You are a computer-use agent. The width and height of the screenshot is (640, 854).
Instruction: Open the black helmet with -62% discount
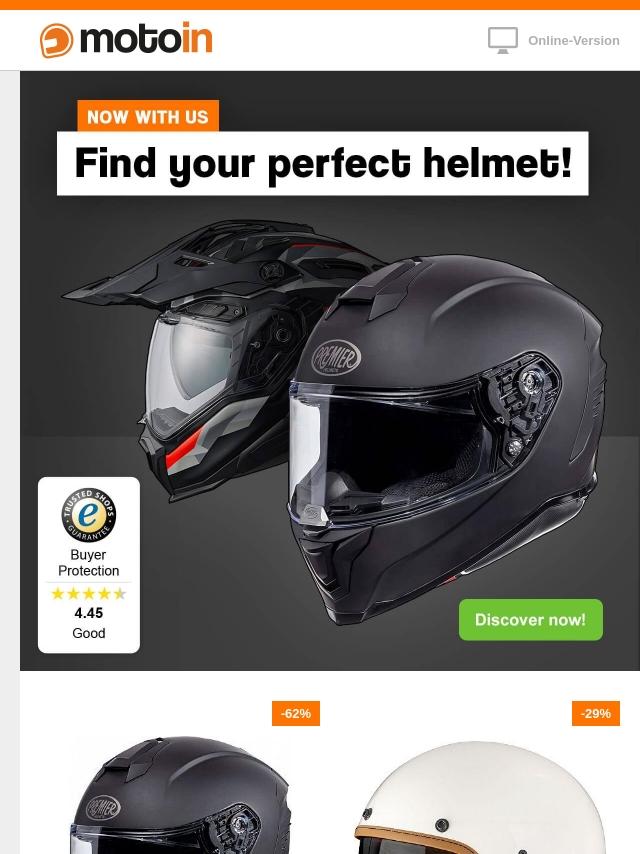[x=182, y=784]
